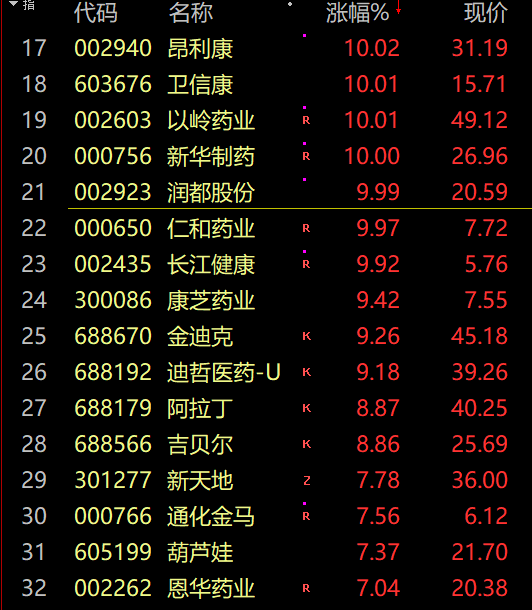View 长江健康 002435
The height and width of the screenshot is (610, 532).
266,264
